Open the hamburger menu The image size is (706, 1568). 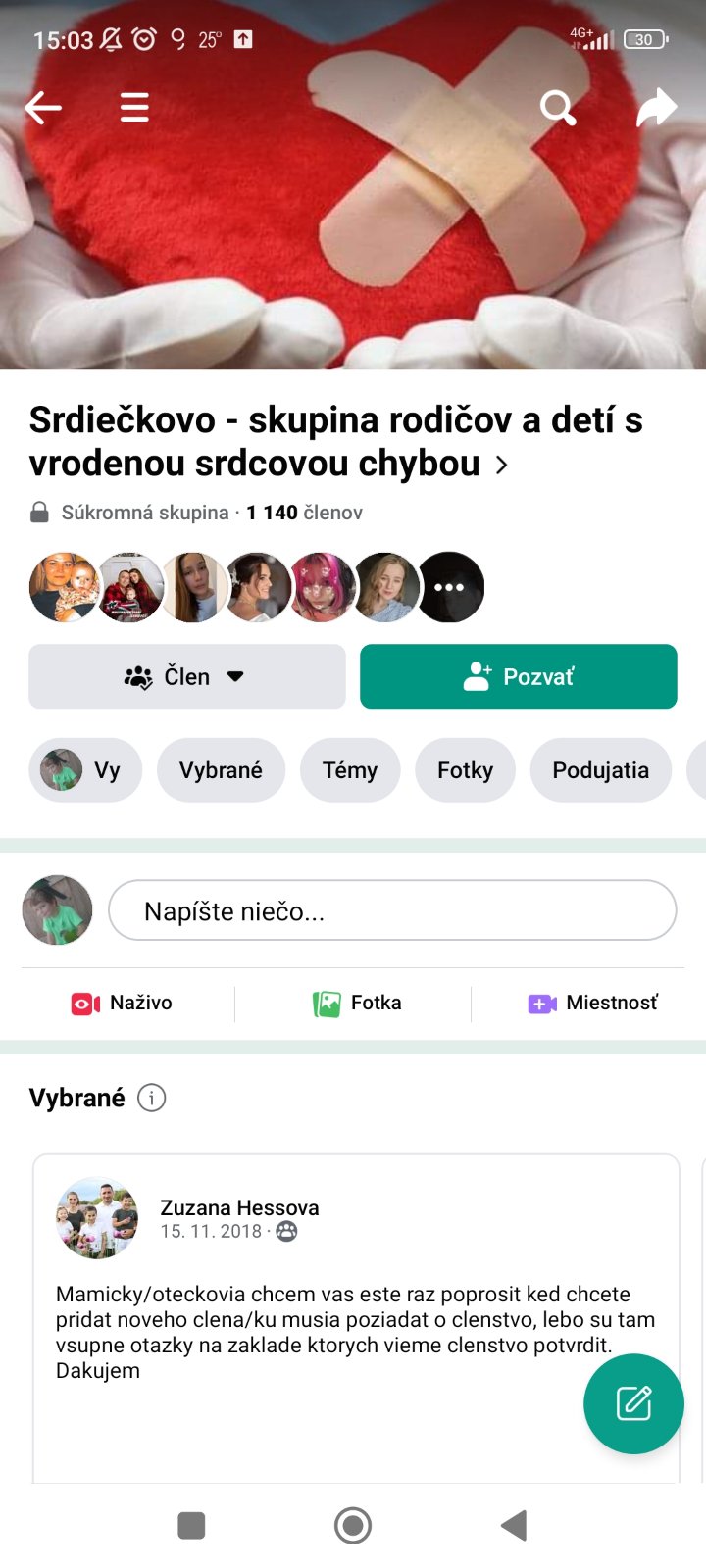(134, 108)
